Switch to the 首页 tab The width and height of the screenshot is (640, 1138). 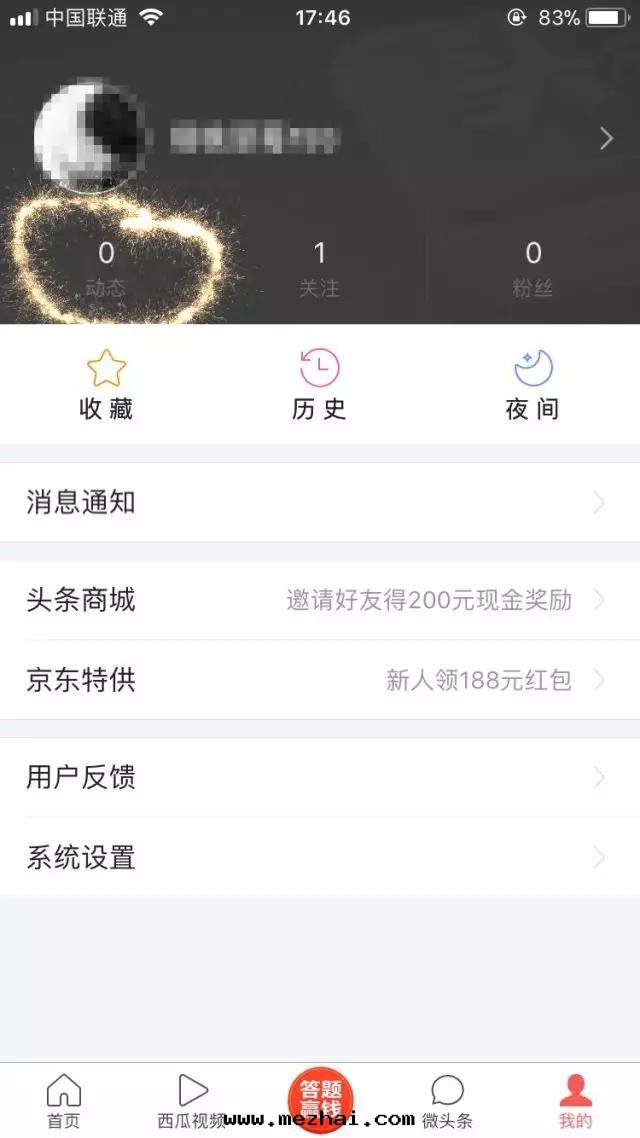click(x=64, y=1100)
